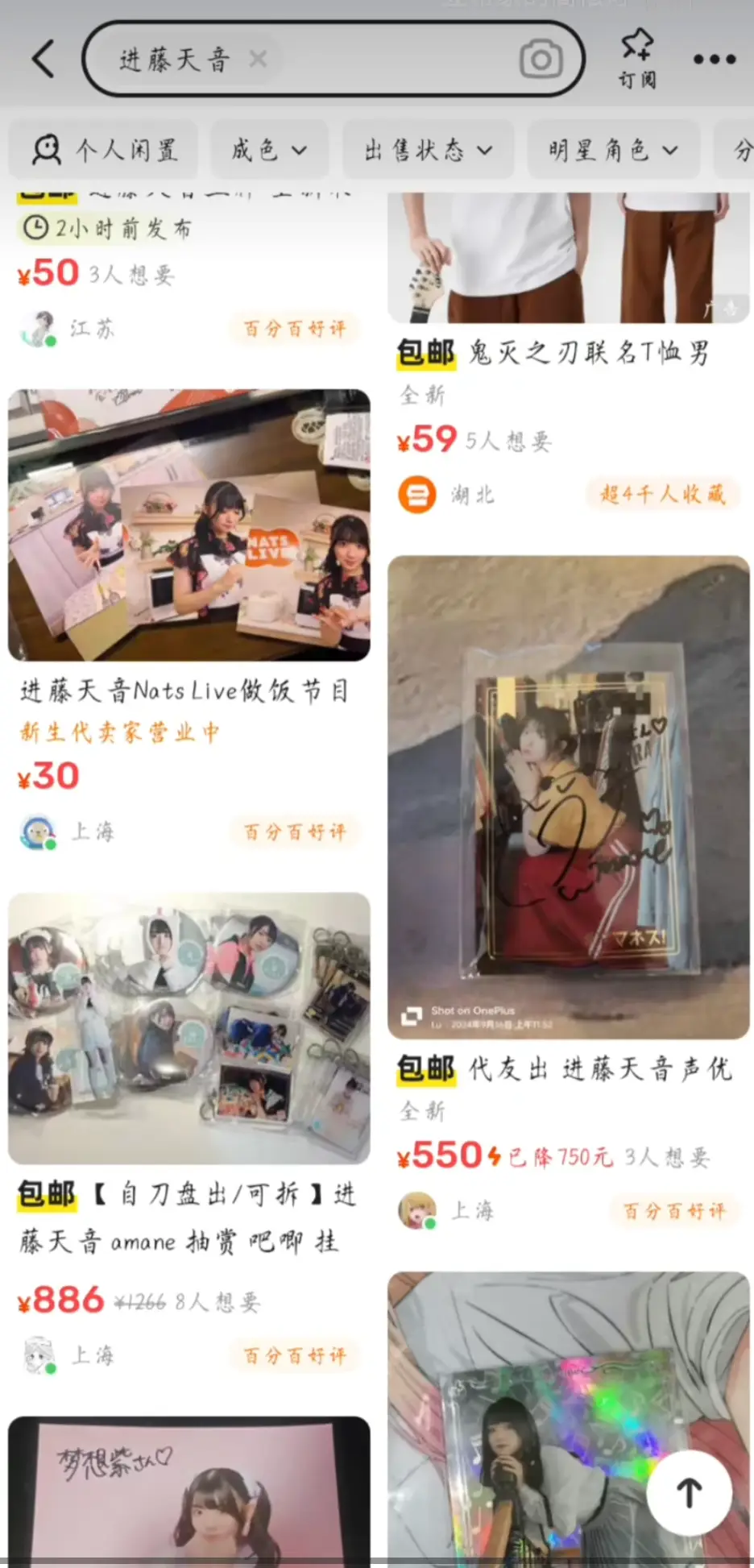
Task: Open the 进藤天音Nats Live做饭节目 listing
Action: pos(188,526)
